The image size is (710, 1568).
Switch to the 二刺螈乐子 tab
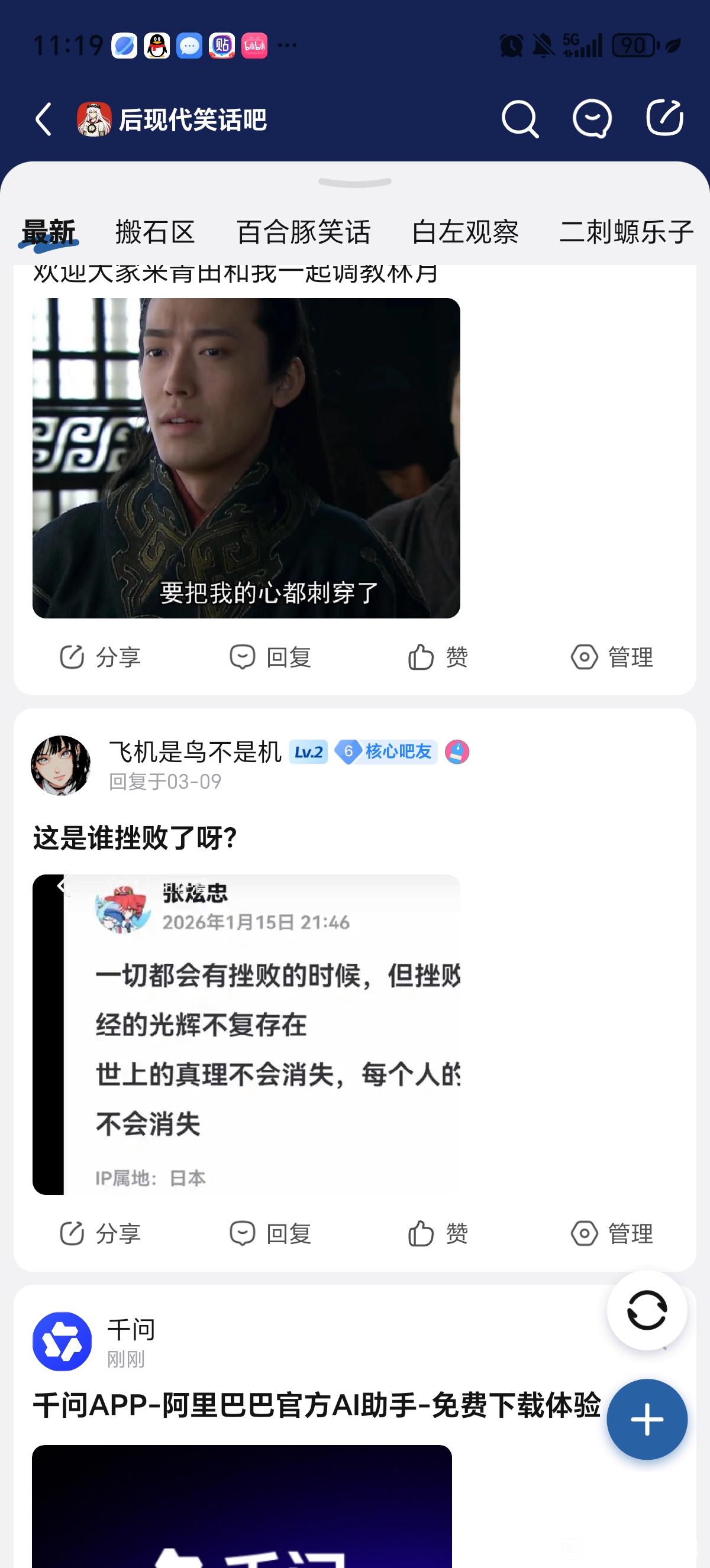[x=626, y=232]
